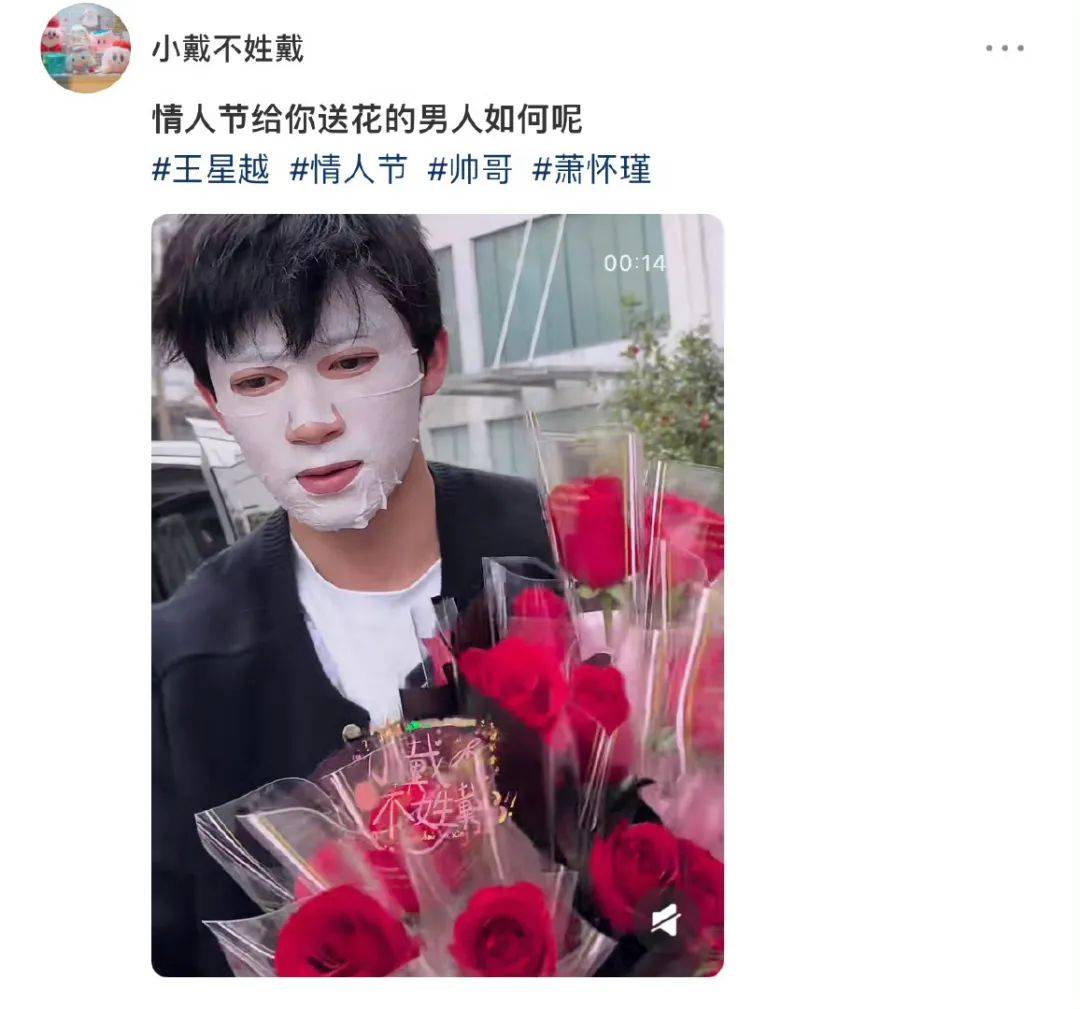Play the 00:14 video post
1080x1009 pixels.
(437, 595)
